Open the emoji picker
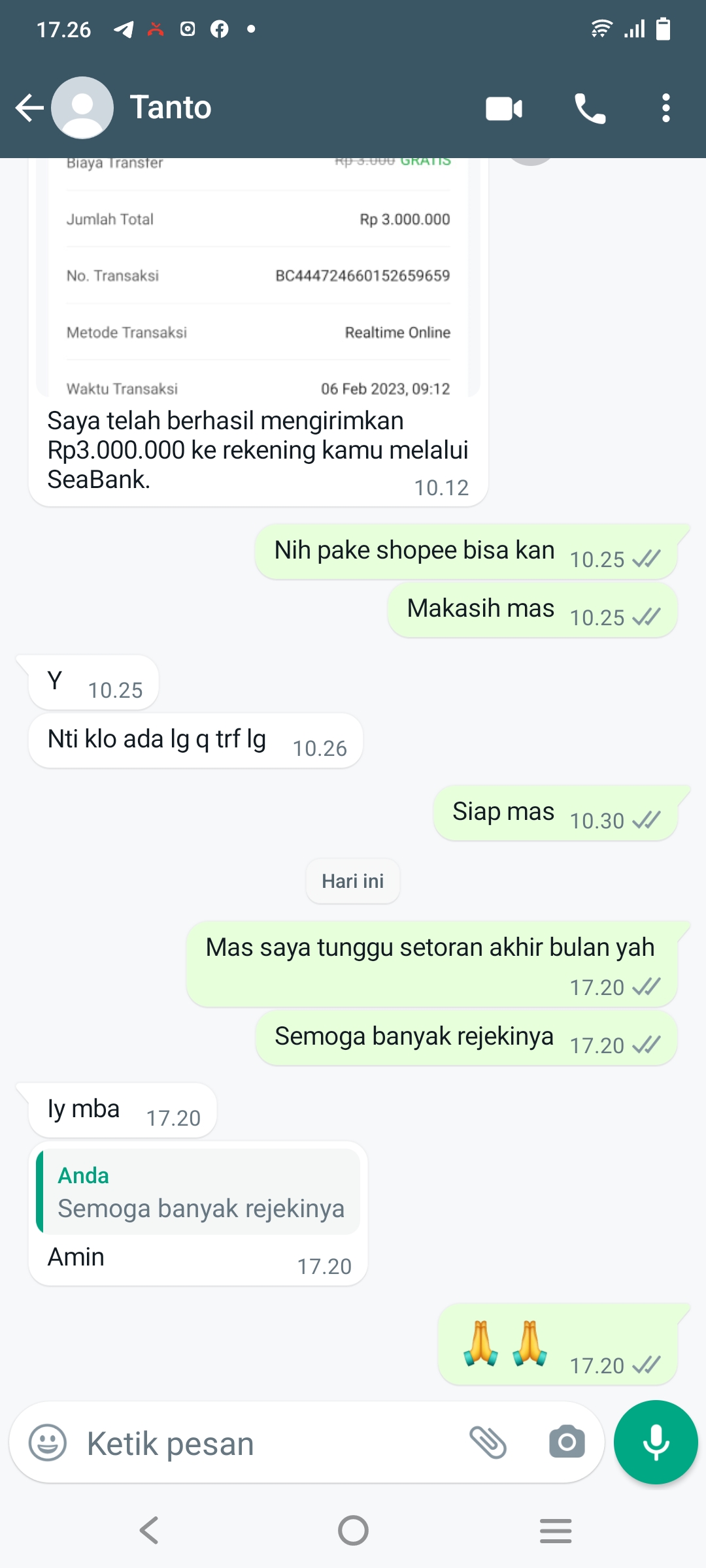Screen dimensions: 706x1568 point(48,1443)
